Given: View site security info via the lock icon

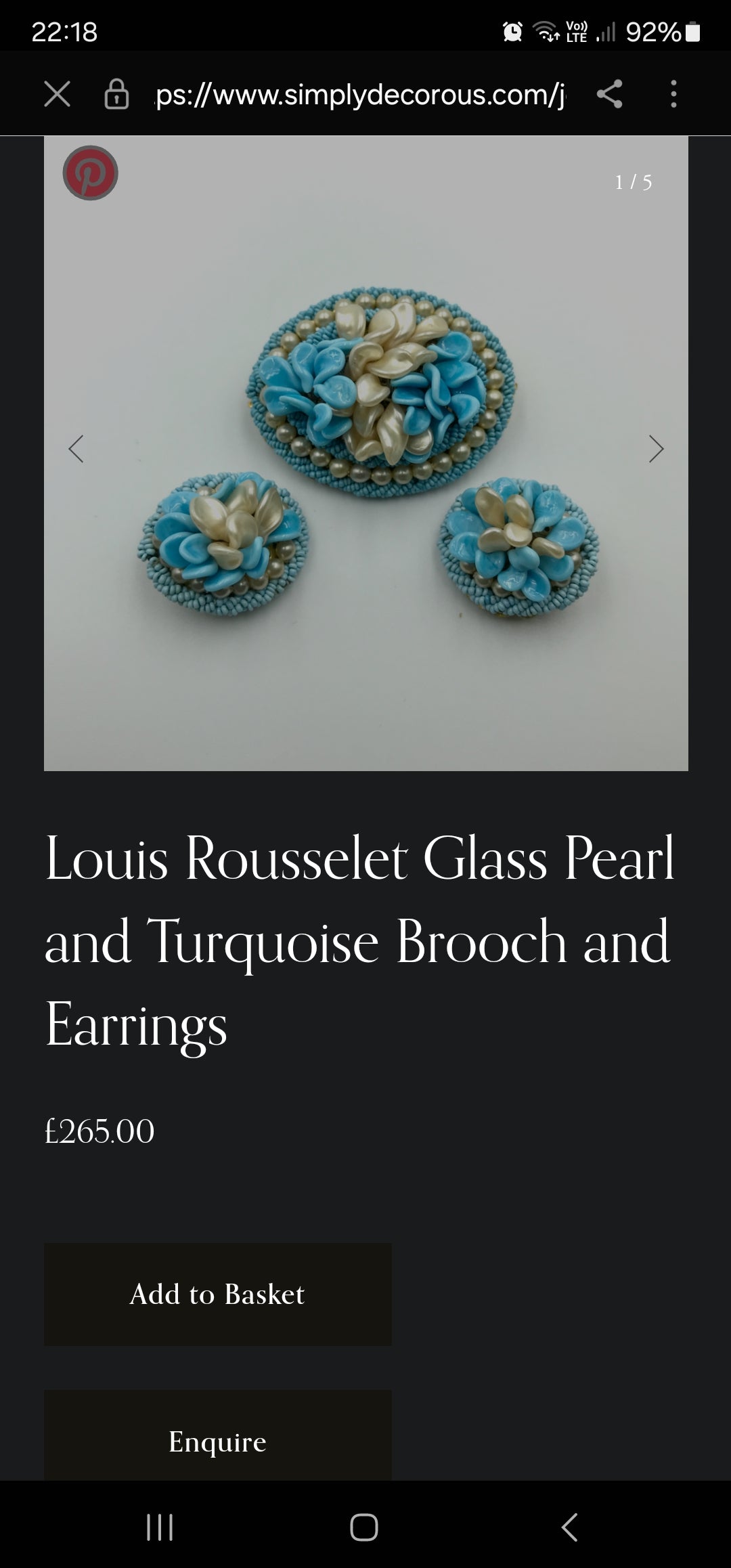Looking at the screenshot, I should click(116, 94).
